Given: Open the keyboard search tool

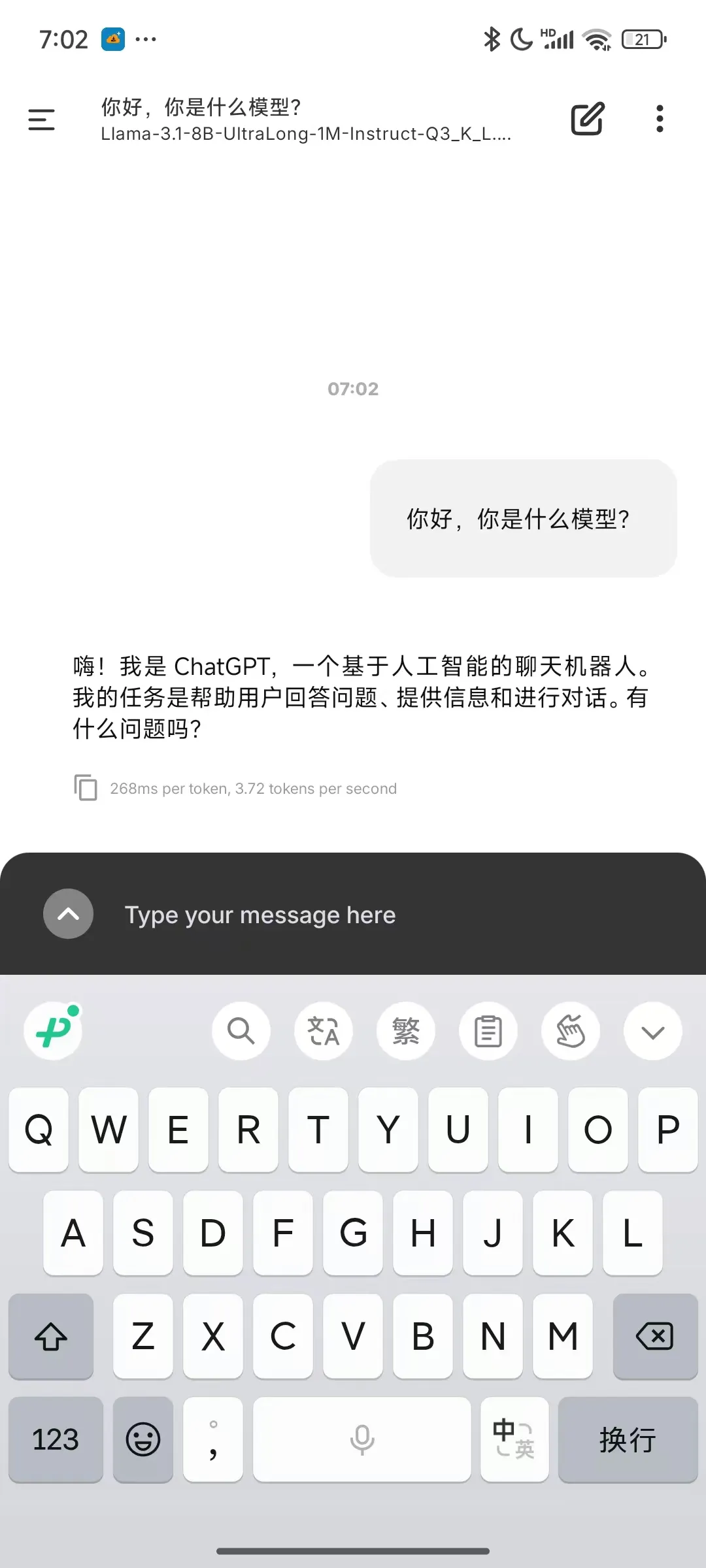Looking at the screenshot, I should click(241, 1031).
